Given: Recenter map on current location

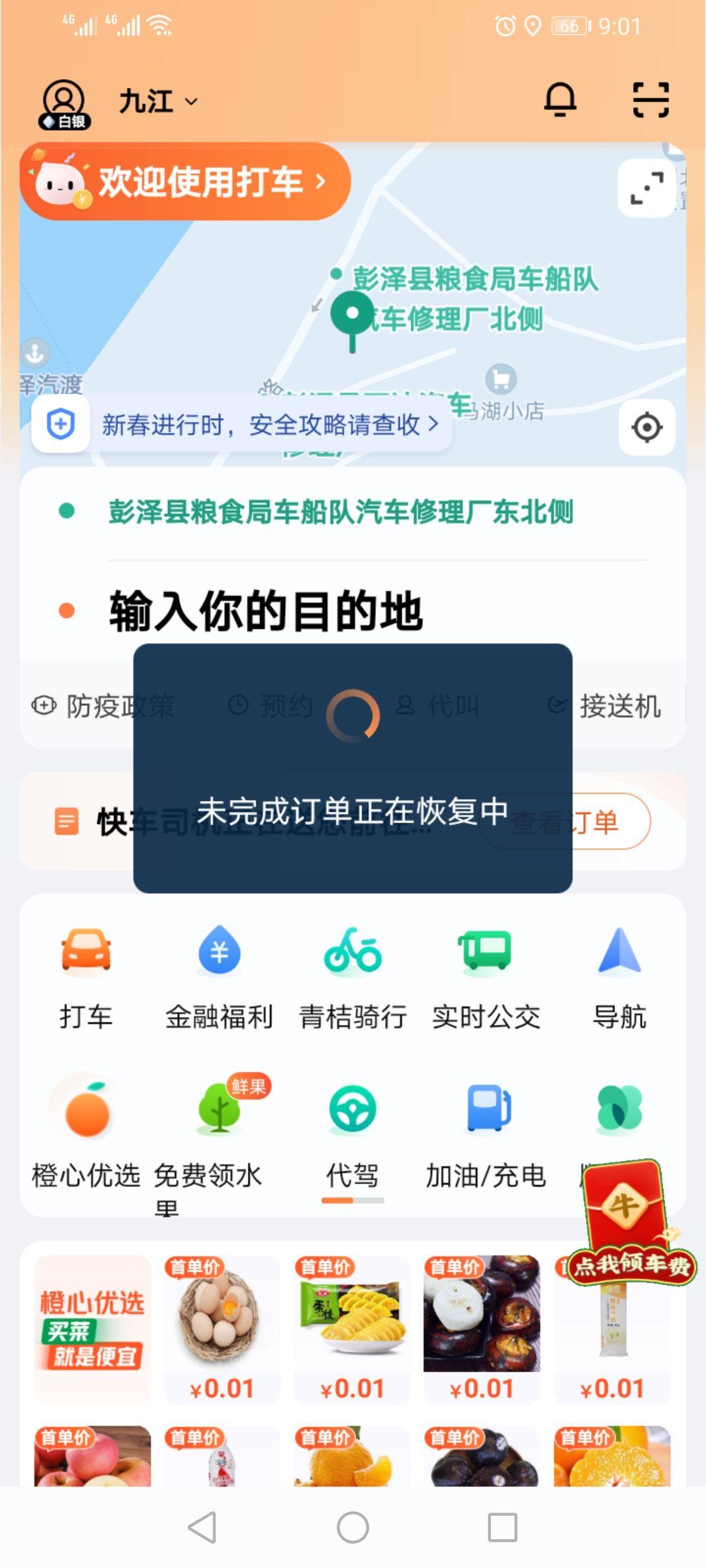Looking at the screenshot, I should (x=647, y=427).
